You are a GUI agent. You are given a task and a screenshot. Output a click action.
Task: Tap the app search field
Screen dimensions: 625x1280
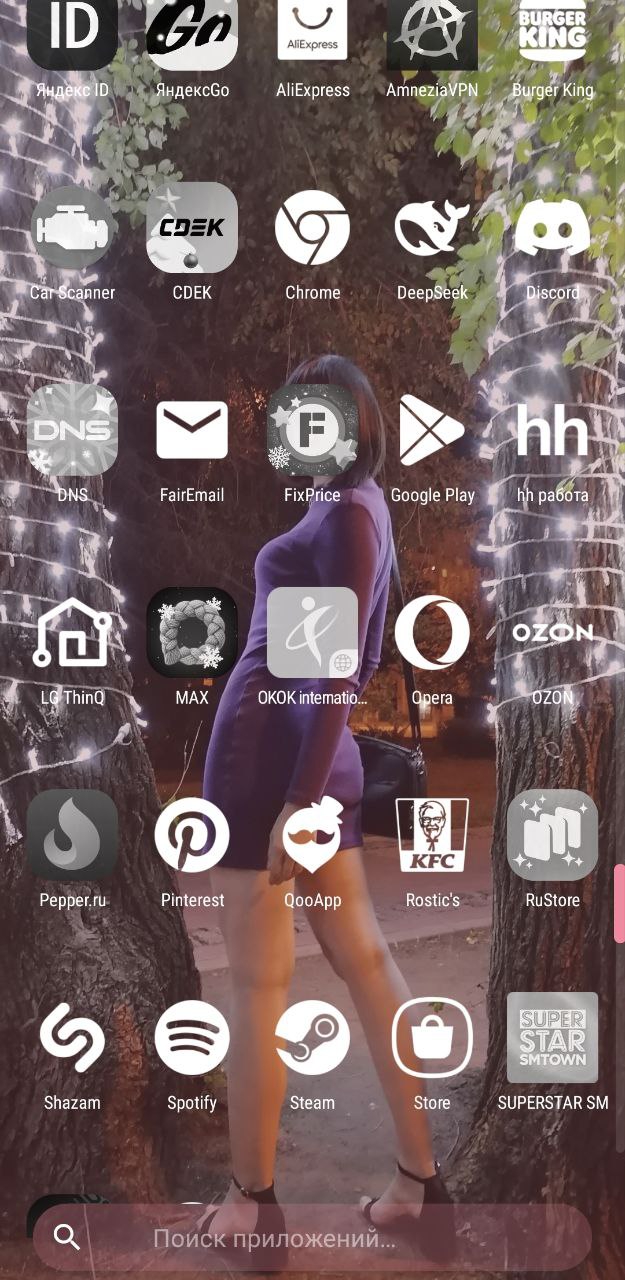pos(312,1239)
